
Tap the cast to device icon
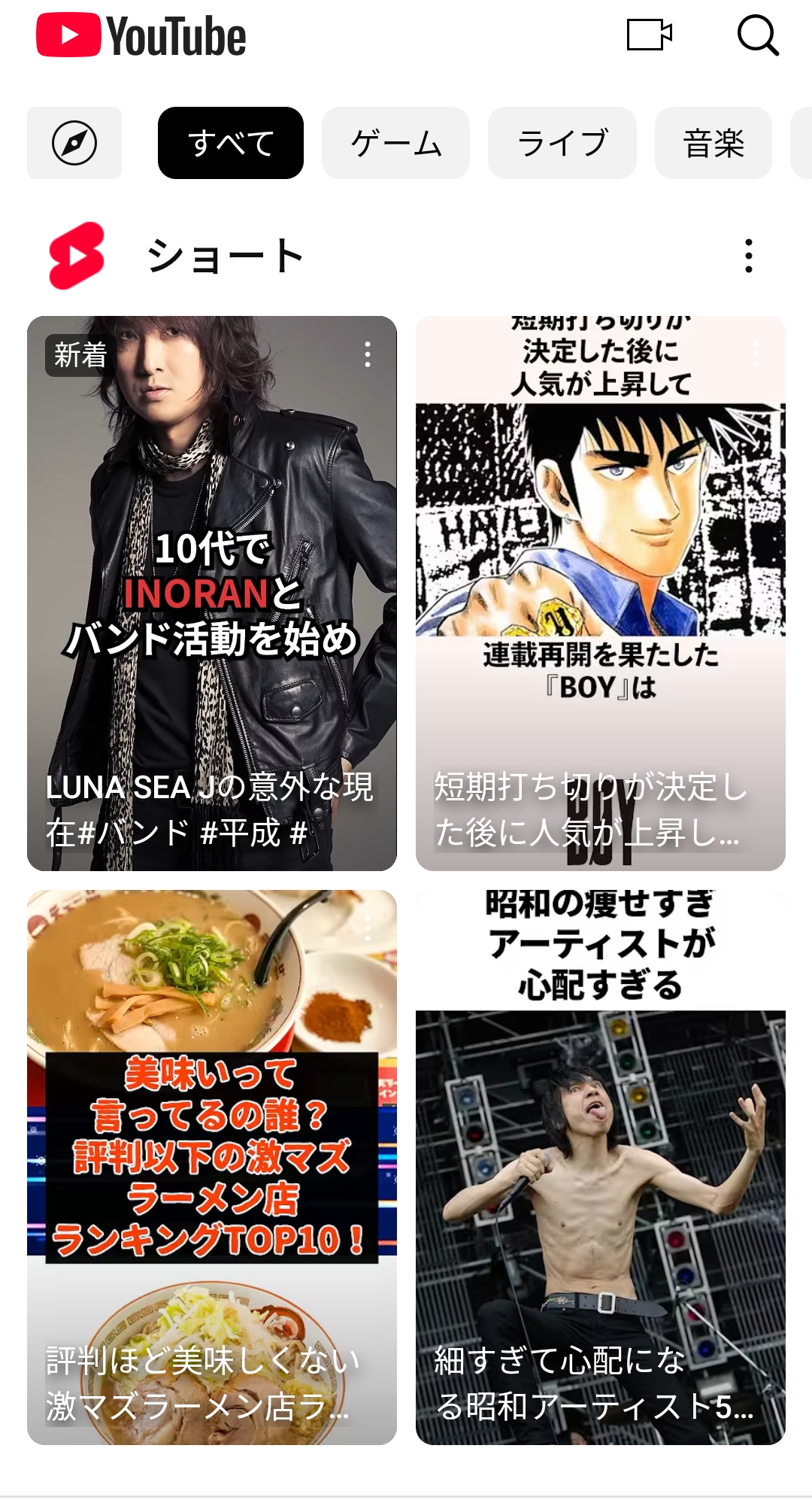coord(650,35)
